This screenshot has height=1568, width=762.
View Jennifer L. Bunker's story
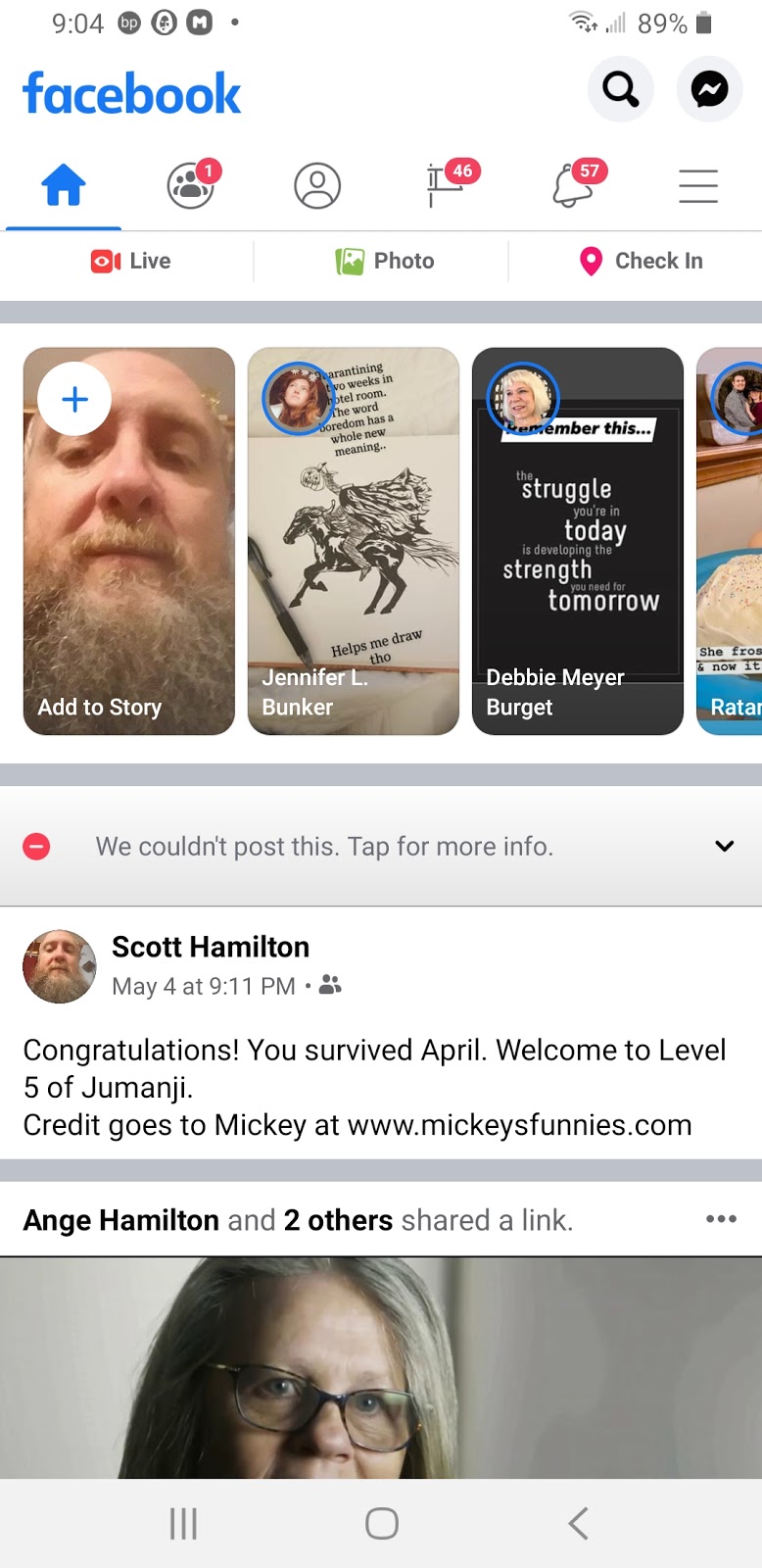(354, 541)
